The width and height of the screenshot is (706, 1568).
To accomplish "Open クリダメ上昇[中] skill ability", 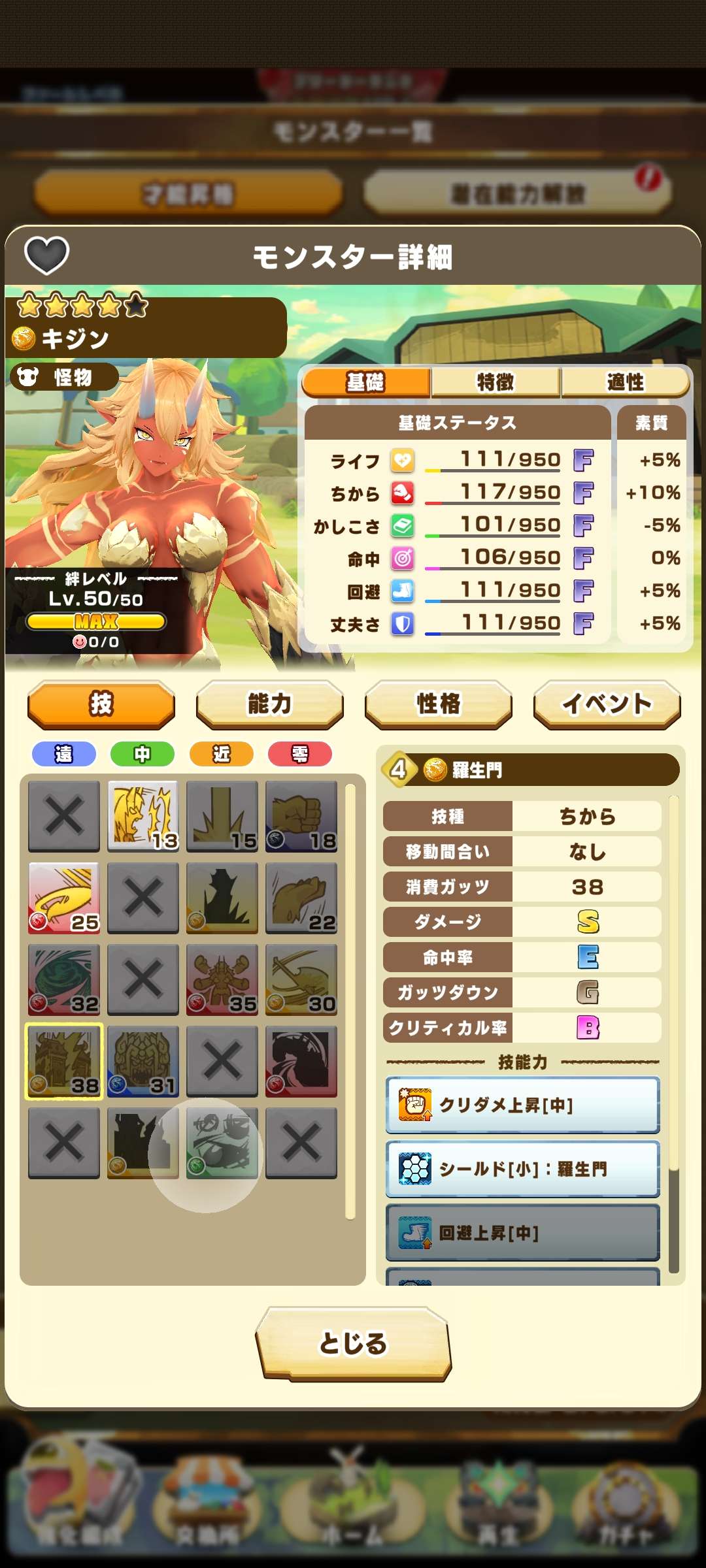I will tap(522, 1105).
